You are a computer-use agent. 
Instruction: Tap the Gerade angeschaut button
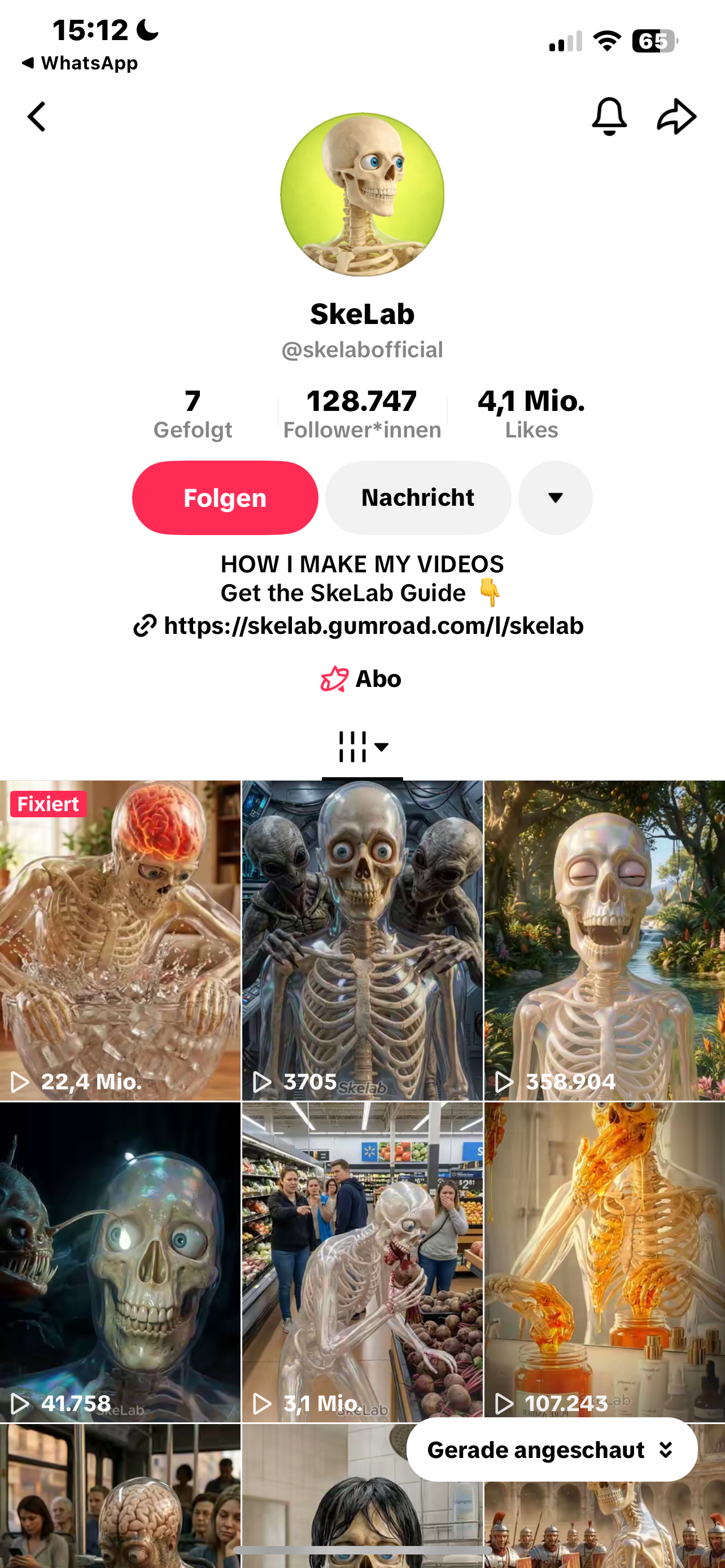click(x=551, y=1451)
